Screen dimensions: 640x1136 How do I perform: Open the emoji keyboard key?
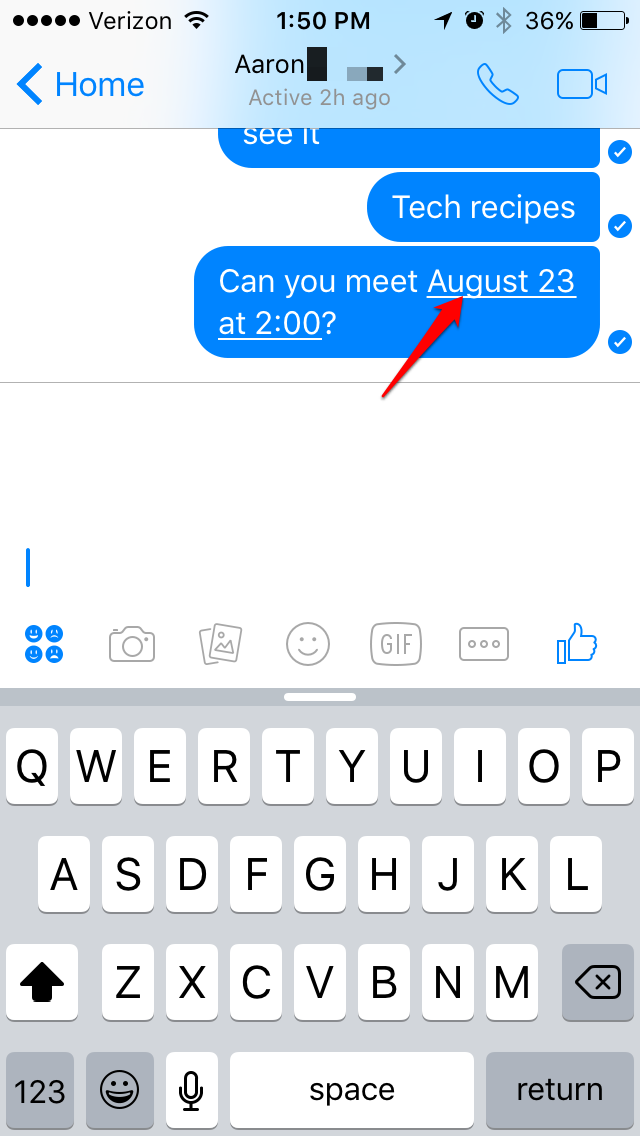pos(119,1090)
